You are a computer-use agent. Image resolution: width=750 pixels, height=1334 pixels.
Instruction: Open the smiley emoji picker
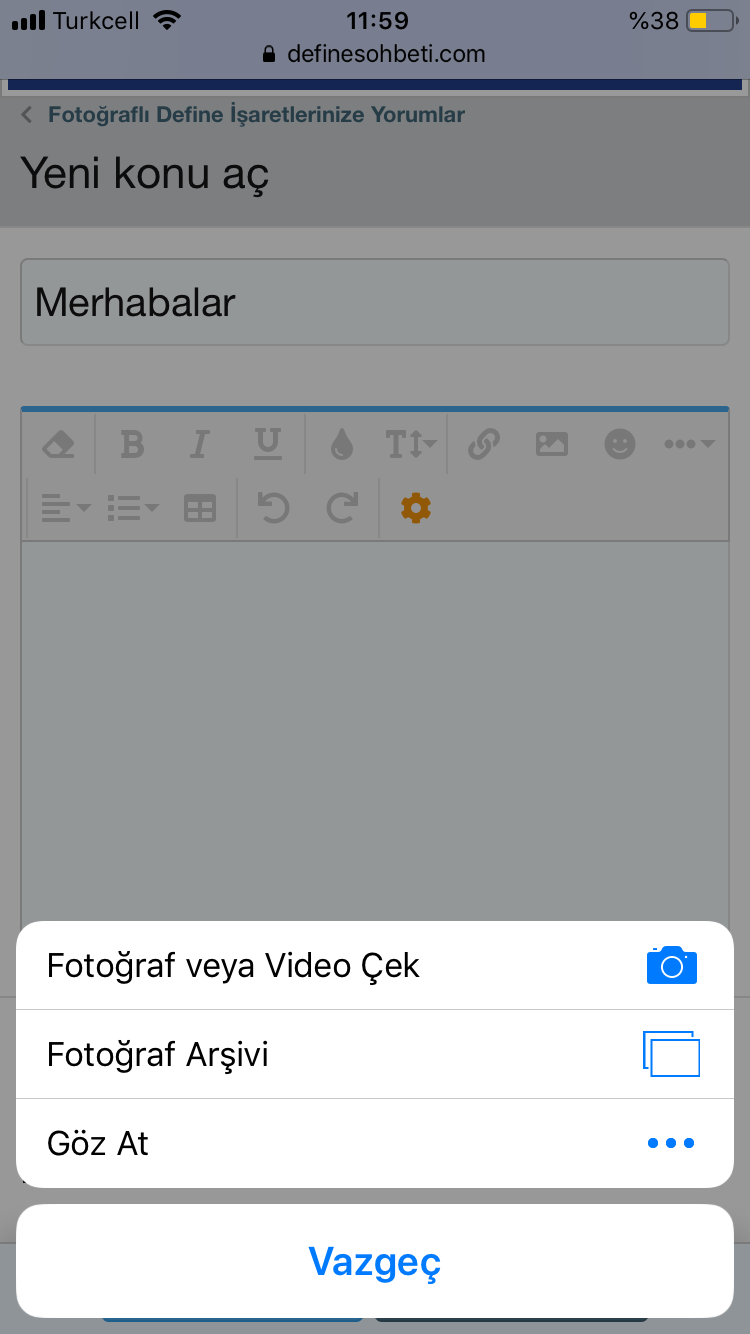click(x=619, y=443)
